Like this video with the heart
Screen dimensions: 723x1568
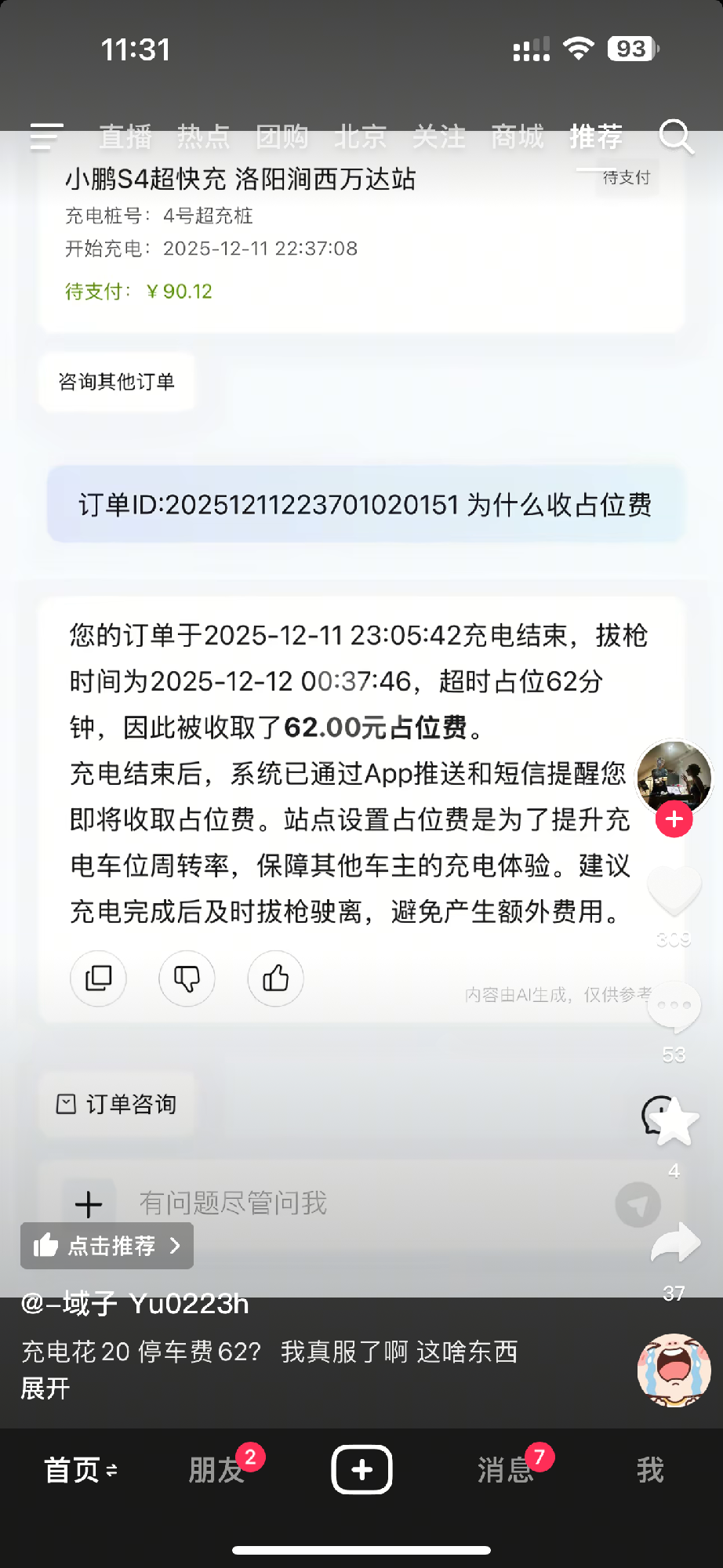point(674,892)
